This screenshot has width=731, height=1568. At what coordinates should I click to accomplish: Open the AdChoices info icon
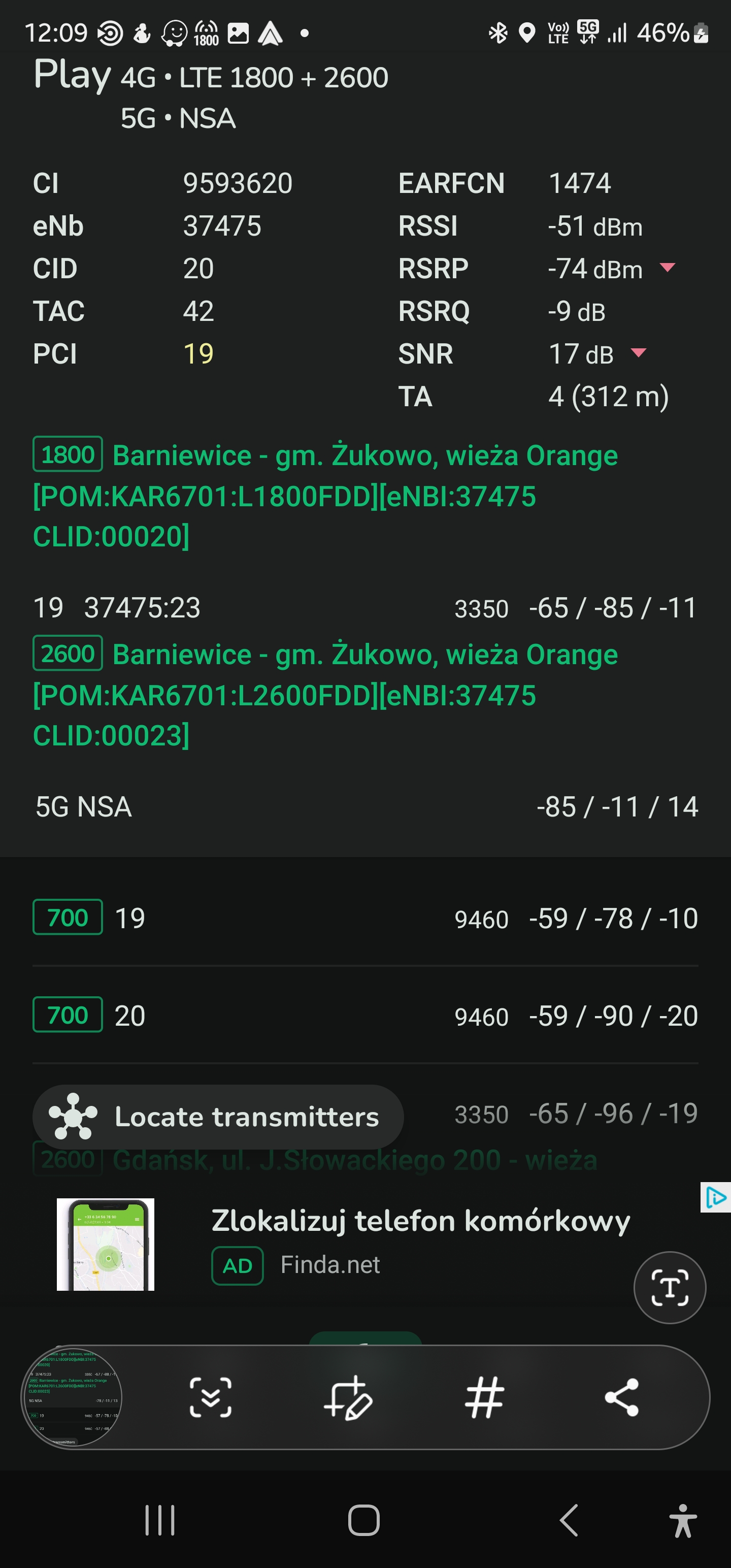click(x=715, y=1197)
